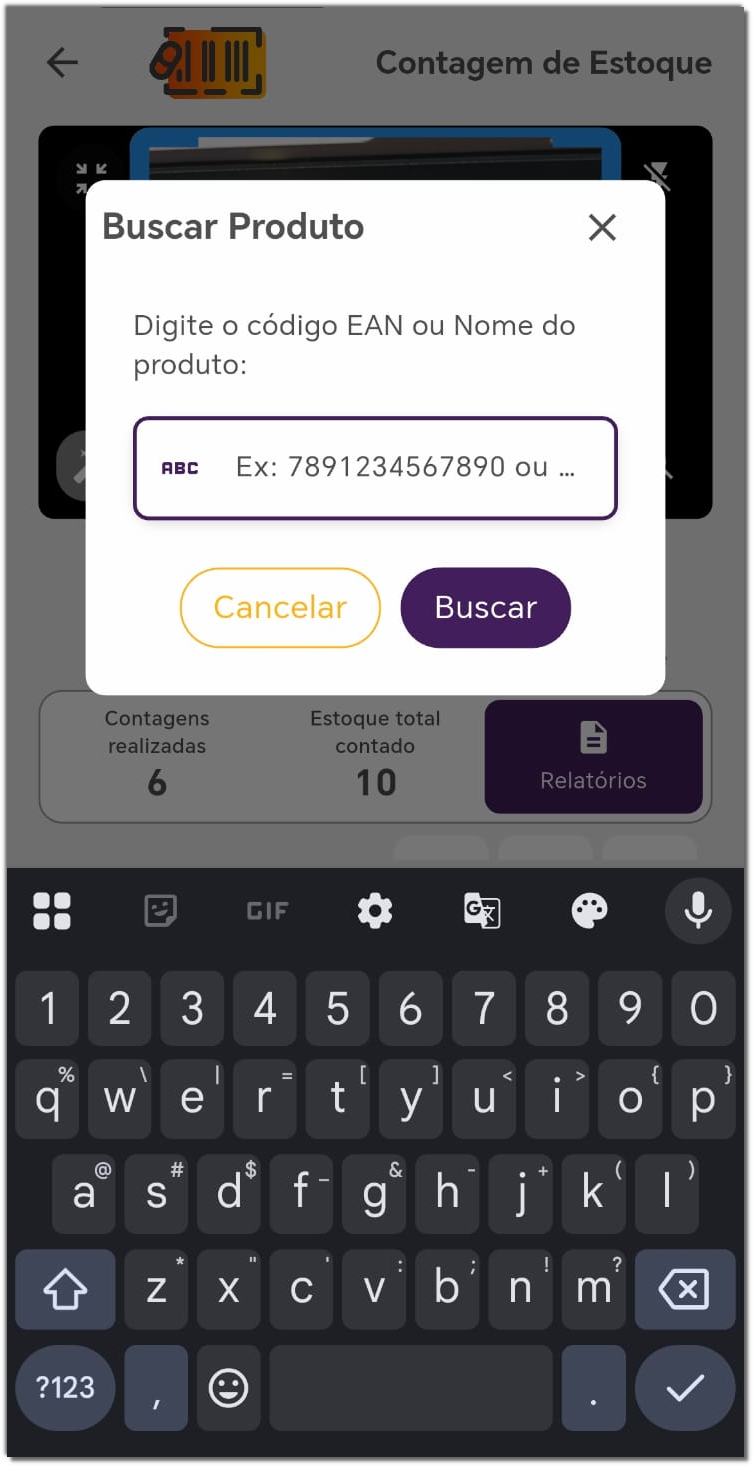Tap the keyboard shift key
This screenshot has height=1466, width=753.
(66, 1289)
